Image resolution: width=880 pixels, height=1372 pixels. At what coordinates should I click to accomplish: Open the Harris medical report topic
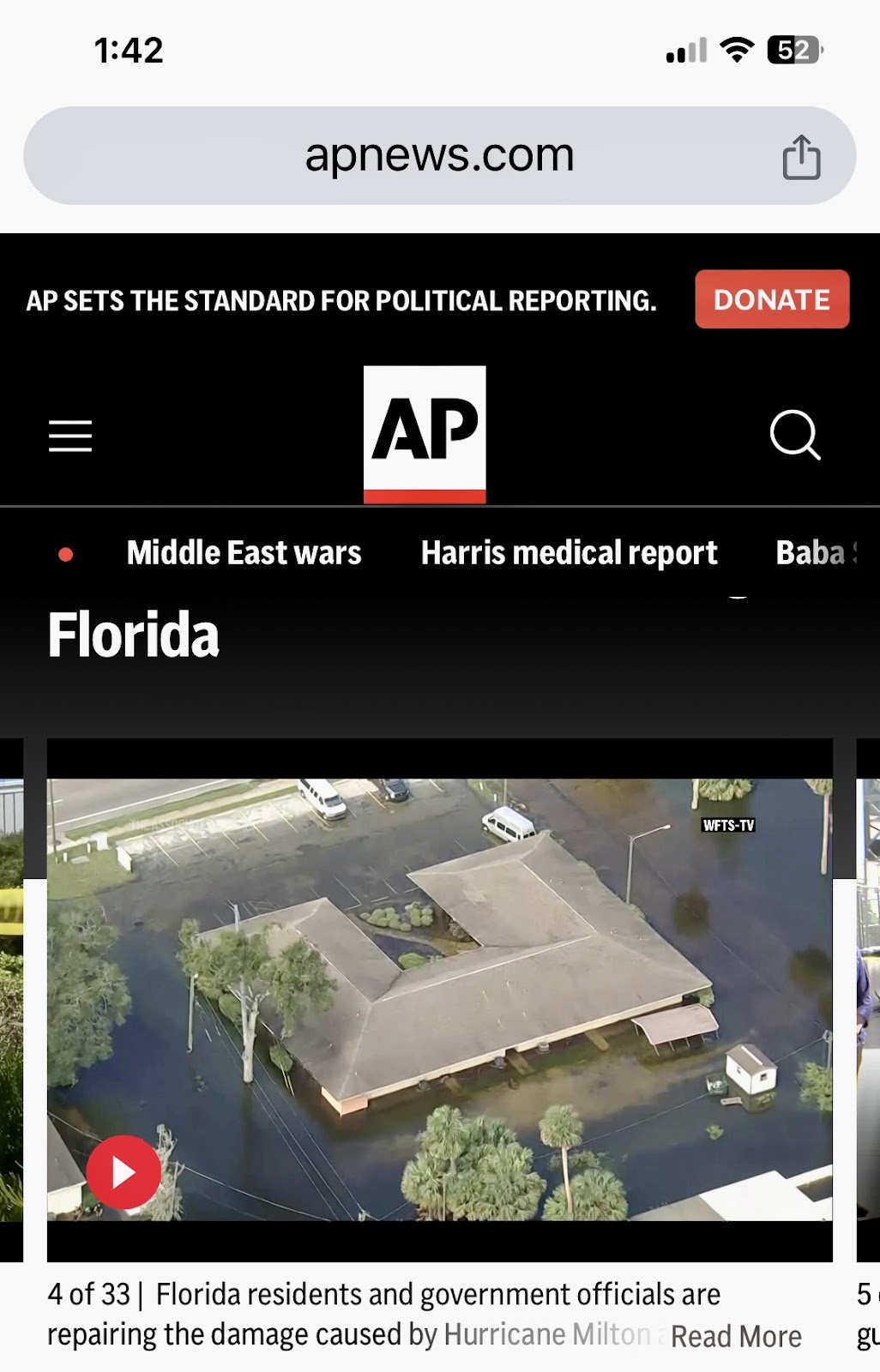pos(569,553)
